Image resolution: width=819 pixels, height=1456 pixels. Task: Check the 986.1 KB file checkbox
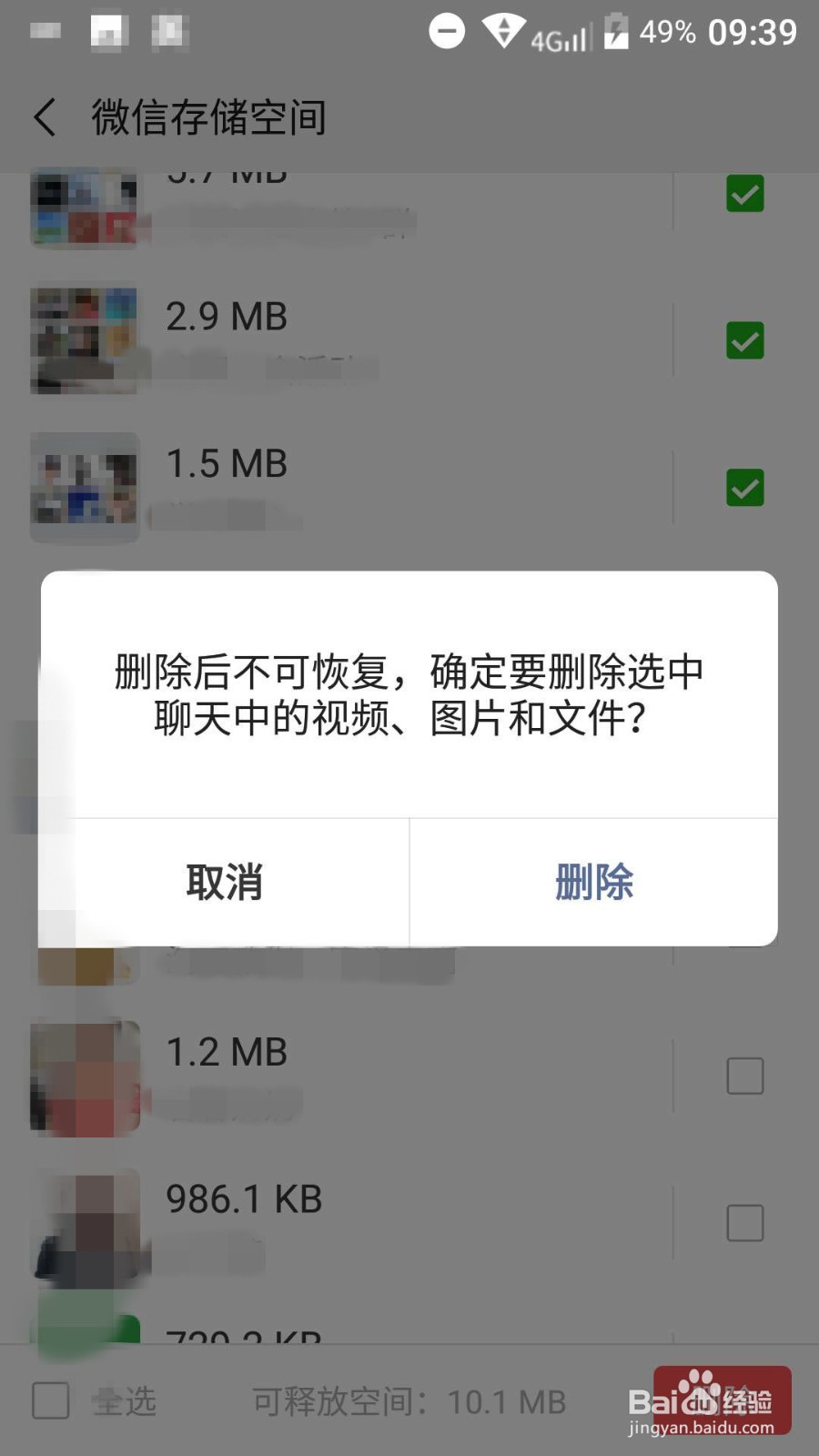[744, 1224]
